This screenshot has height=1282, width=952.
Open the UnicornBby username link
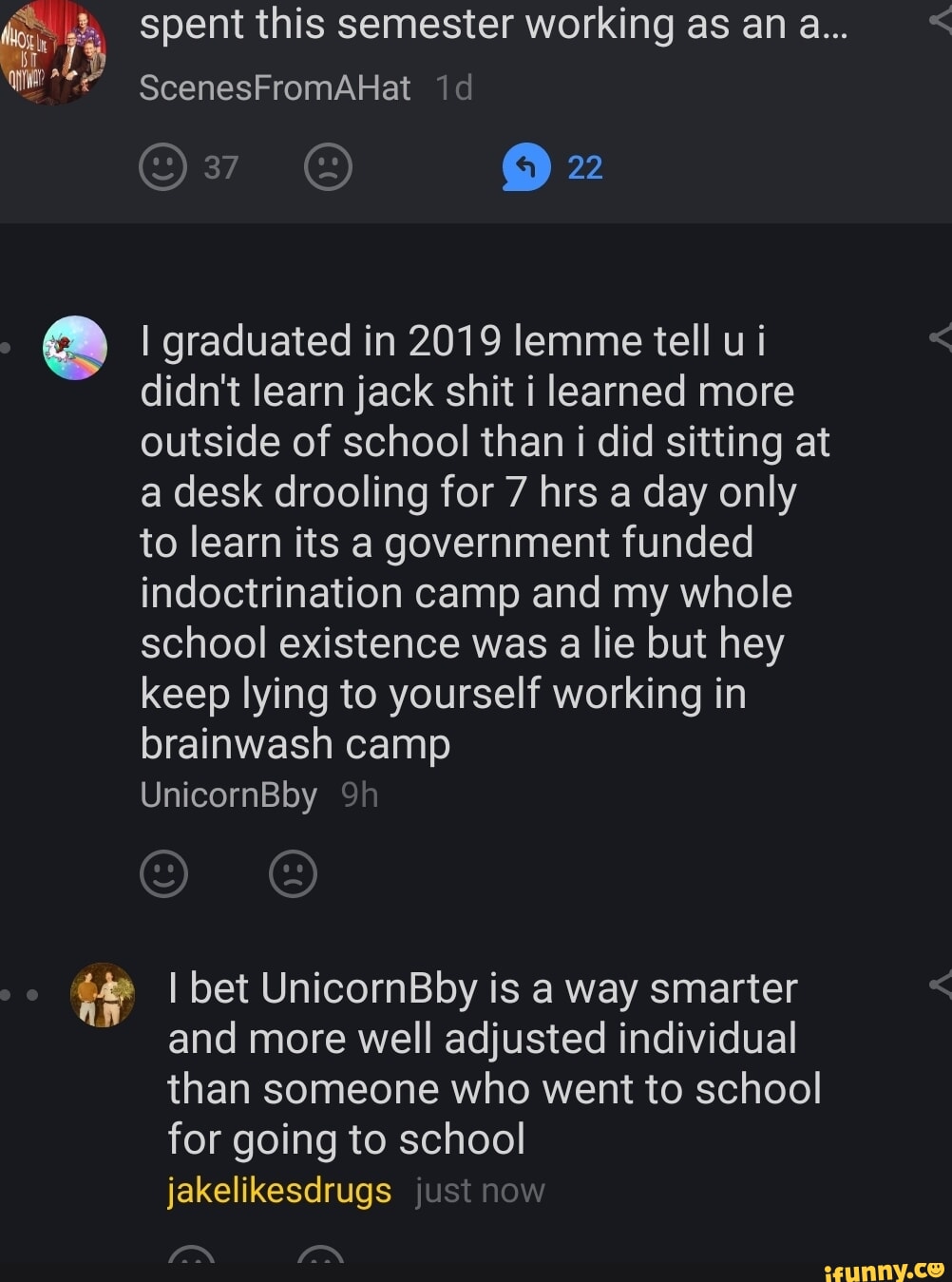click(x=228, y=795)
